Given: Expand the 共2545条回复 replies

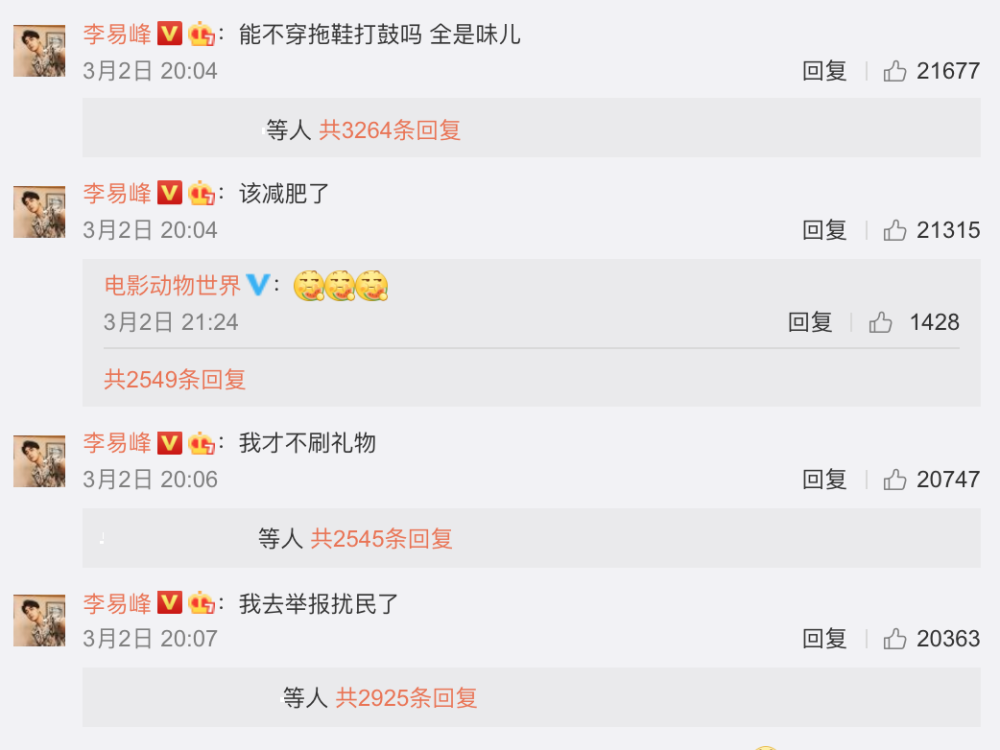Looking at the screenshot, I should pos(382,539).
